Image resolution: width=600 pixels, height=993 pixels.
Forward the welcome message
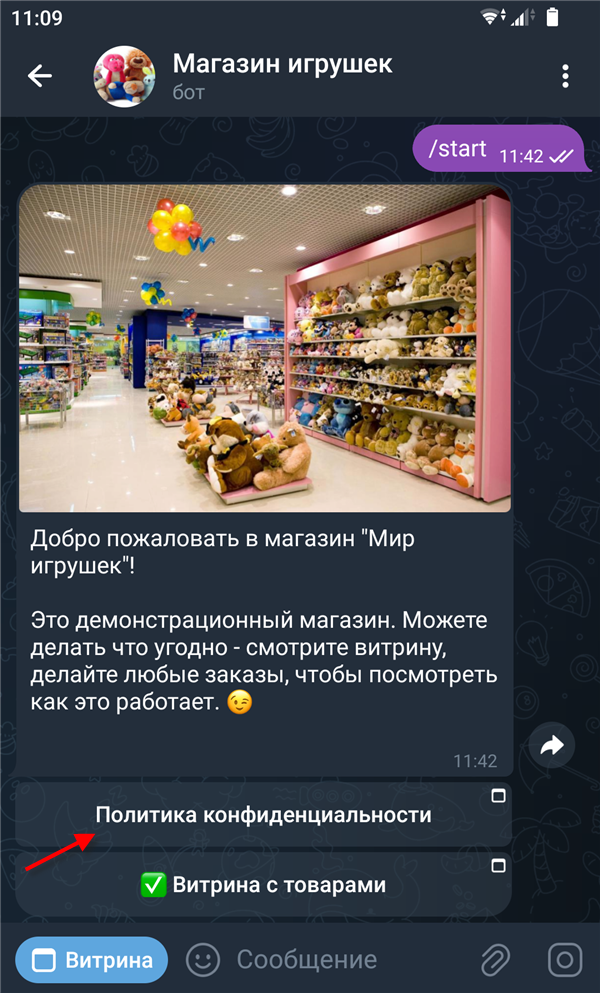tap(552, 745)
